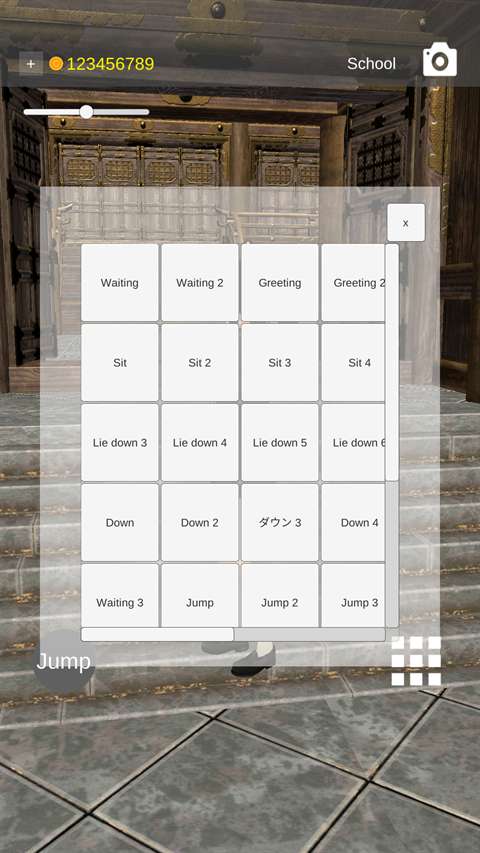Select the Lie down 5 pose

click(x=280, y=442)
